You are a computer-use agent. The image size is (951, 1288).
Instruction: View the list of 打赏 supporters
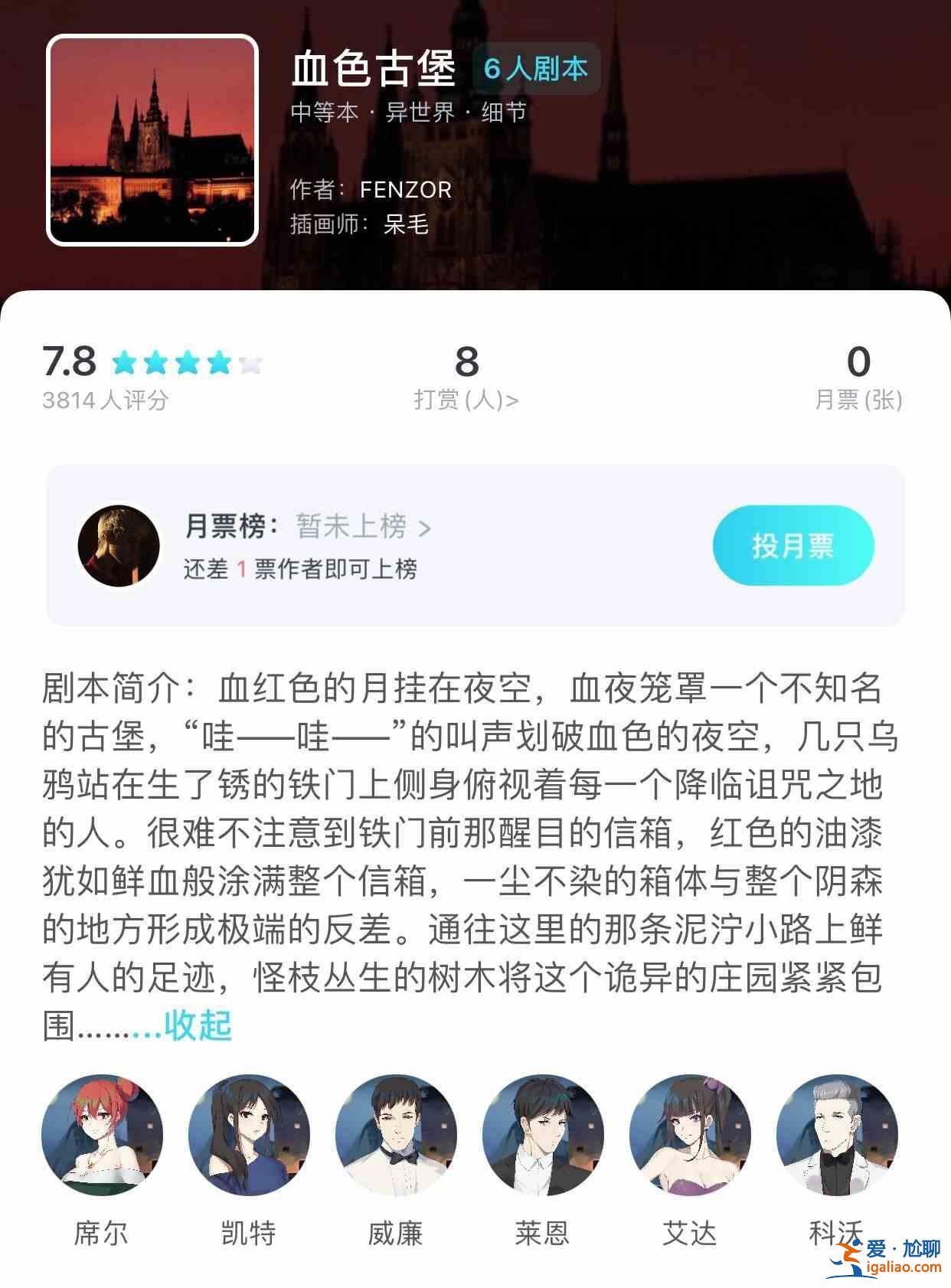[x=466, y=400]
